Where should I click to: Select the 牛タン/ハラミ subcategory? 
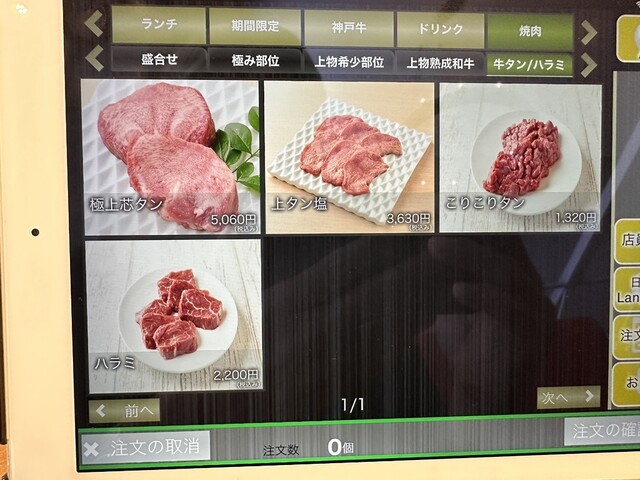click(529, 66)
